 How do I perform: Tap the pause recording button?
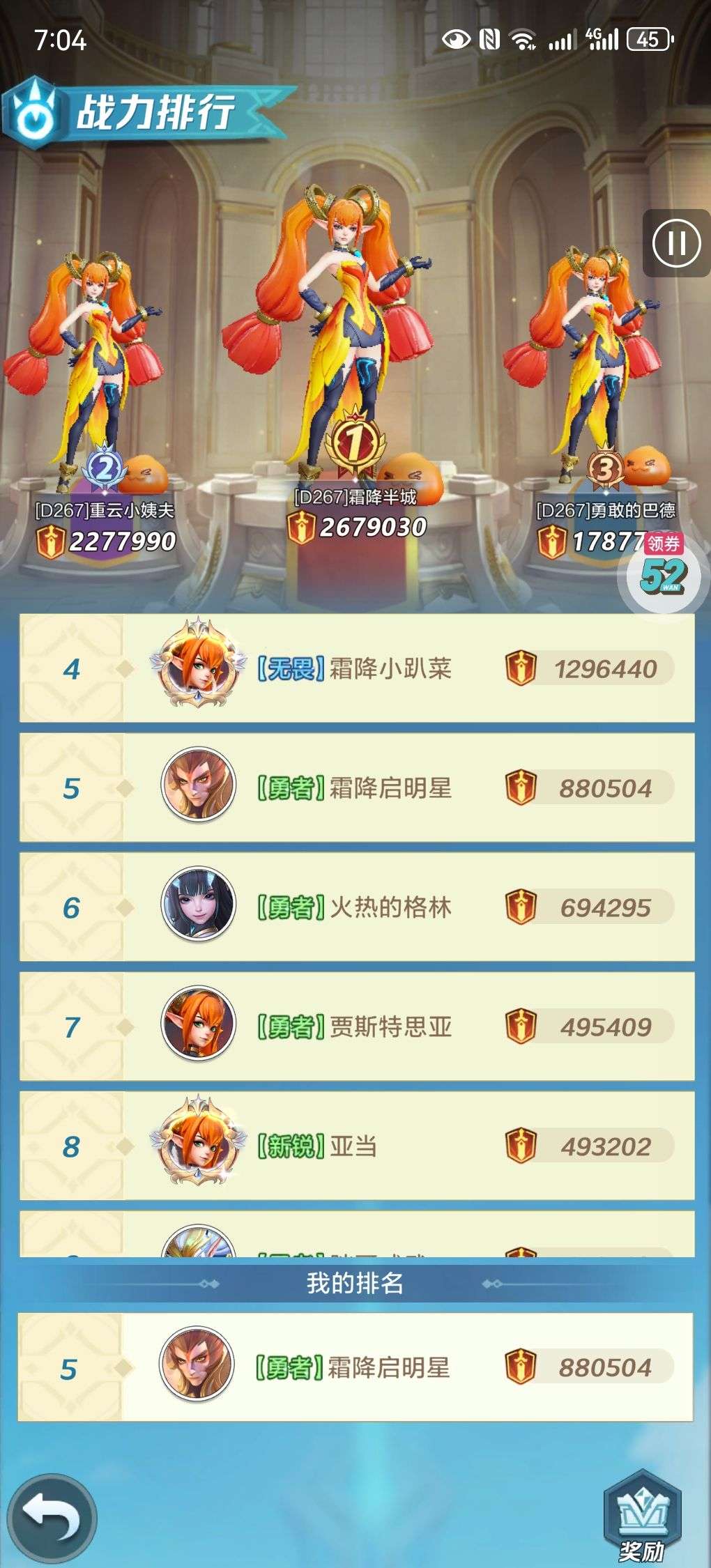click(675, 243)
